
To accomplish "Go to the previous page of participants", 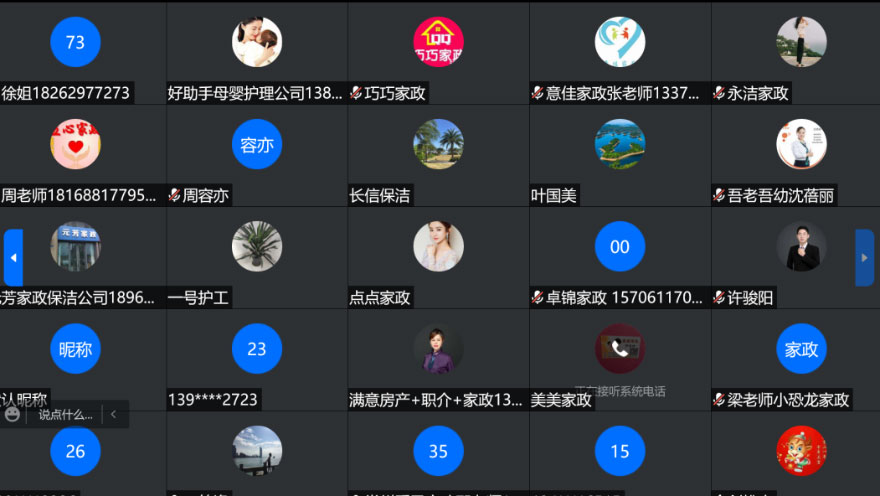I will tap(13, 257).
